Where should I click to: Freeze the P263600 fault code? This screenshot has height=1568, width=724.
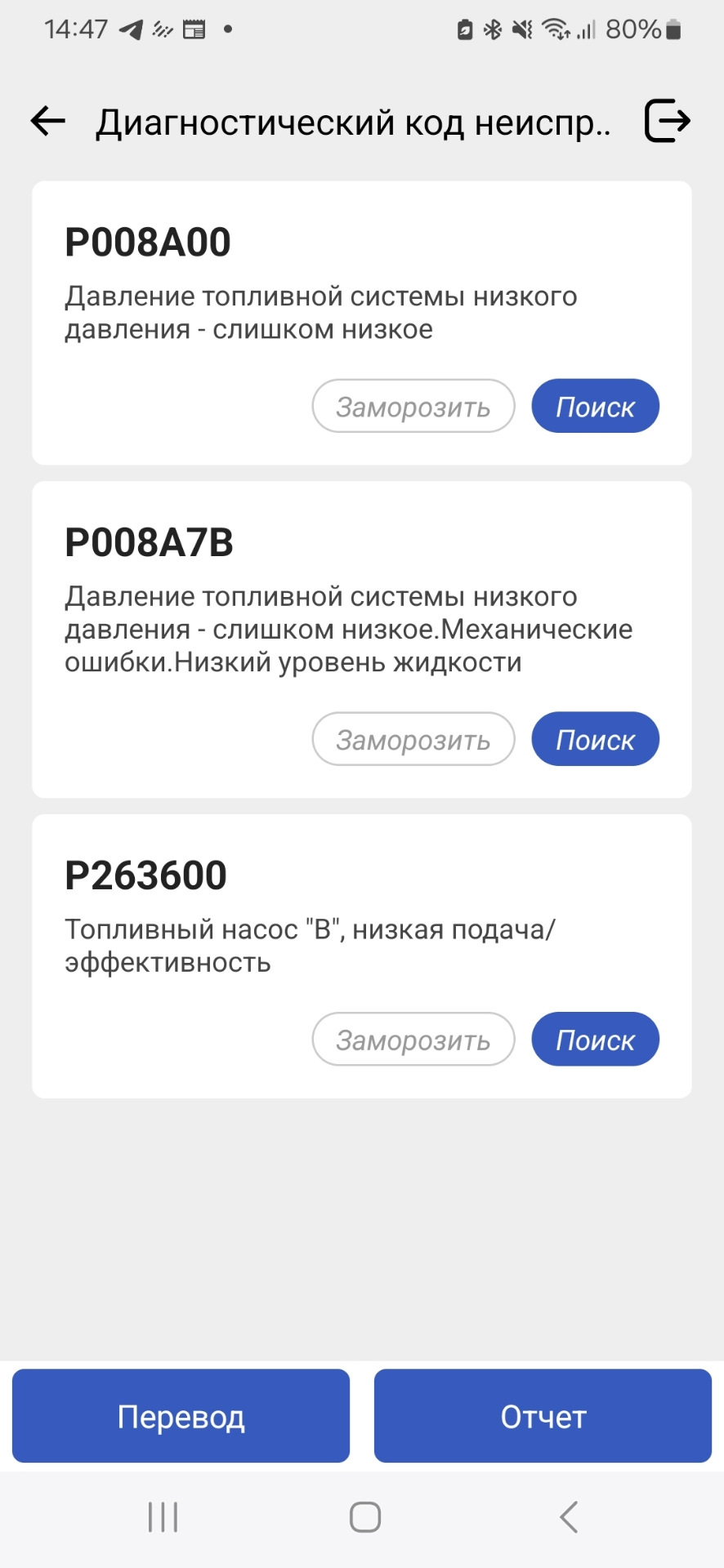413,1039
